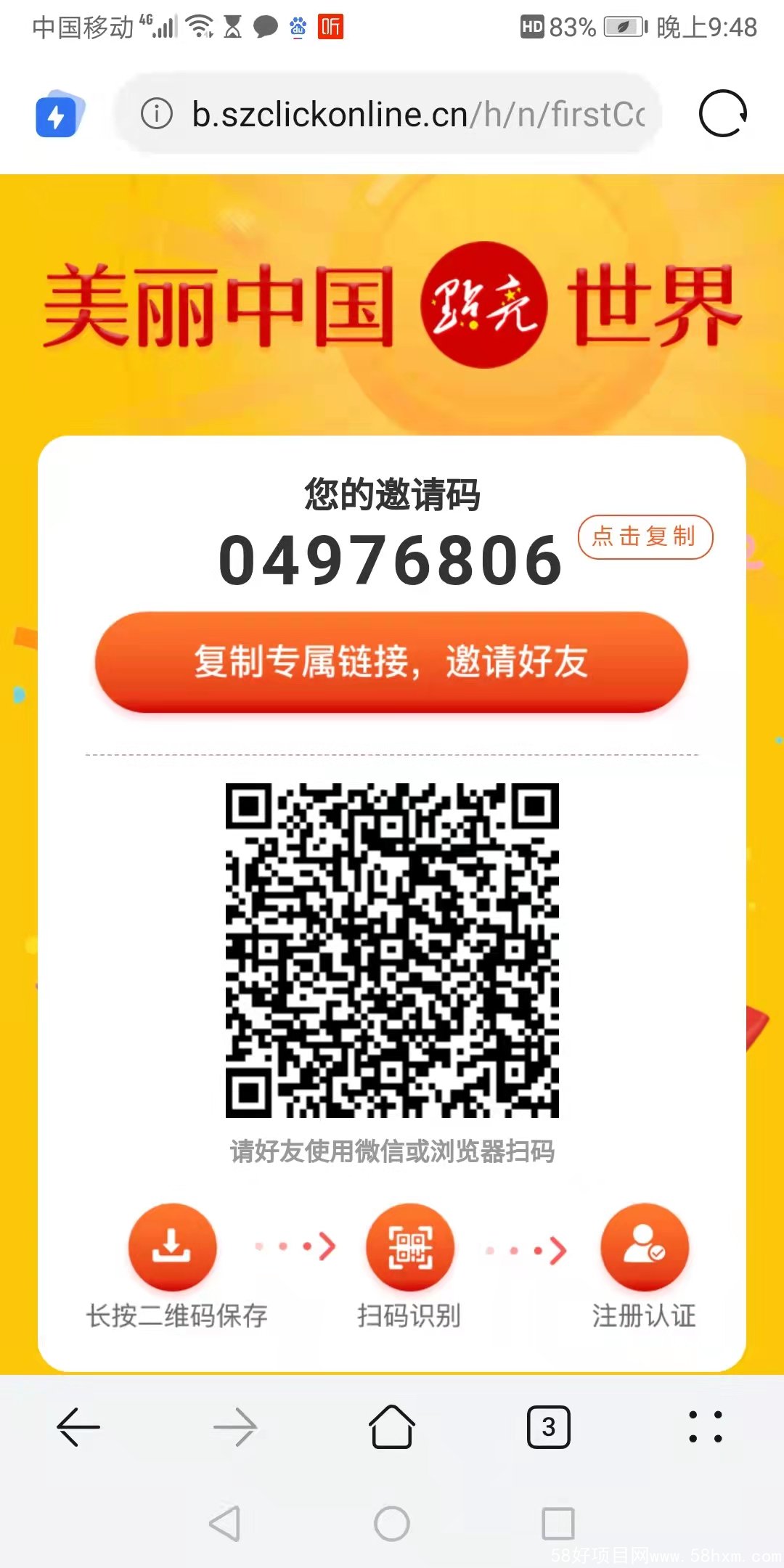Open the browser's four-dot menu
The width and height of the screenshot is (784, 1568).
[x=705, y=1427]
